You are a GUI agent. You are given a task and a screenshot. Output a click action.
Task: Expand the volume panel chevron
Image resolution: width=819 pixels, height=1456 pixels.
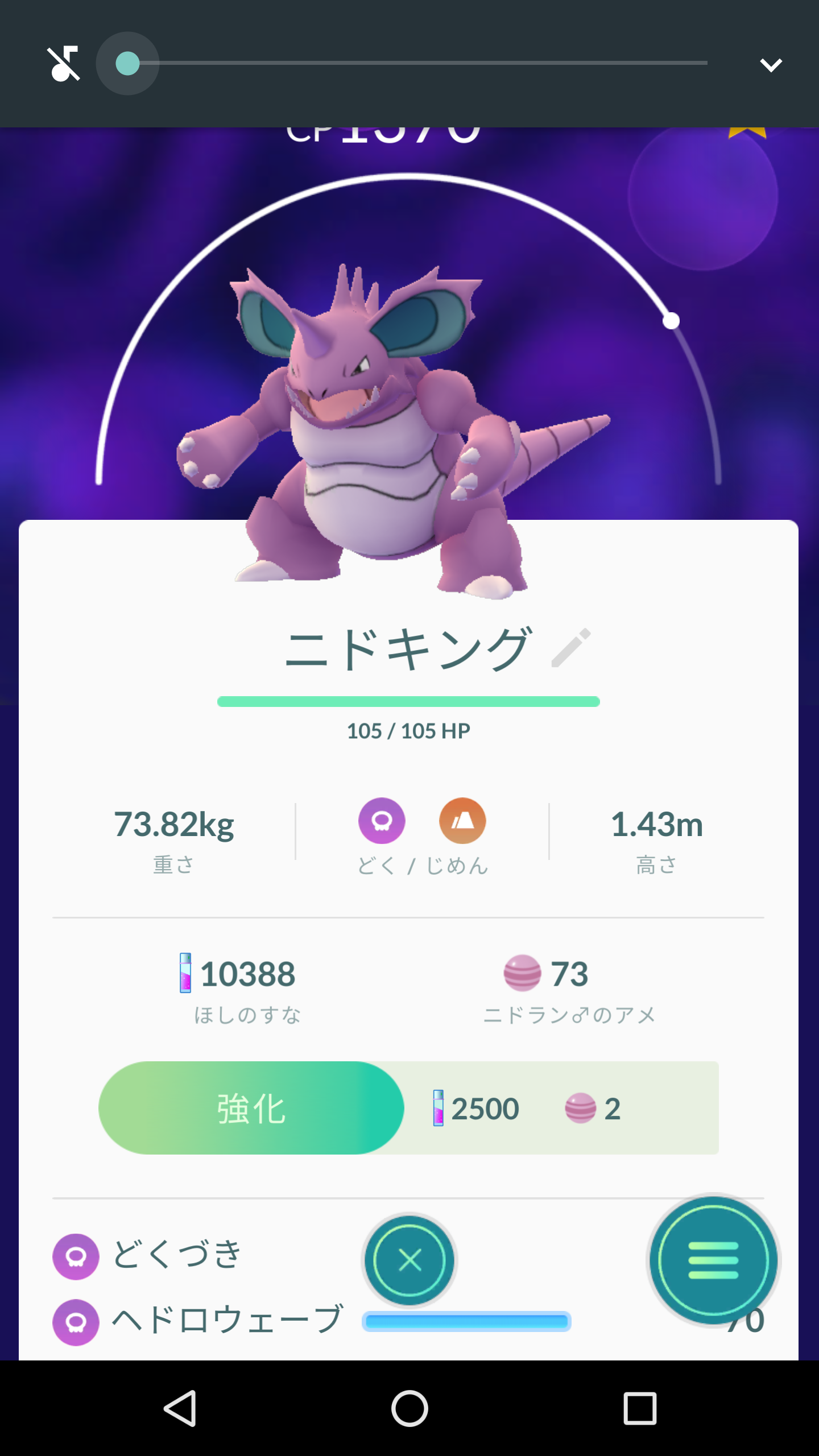click(771, 65)
